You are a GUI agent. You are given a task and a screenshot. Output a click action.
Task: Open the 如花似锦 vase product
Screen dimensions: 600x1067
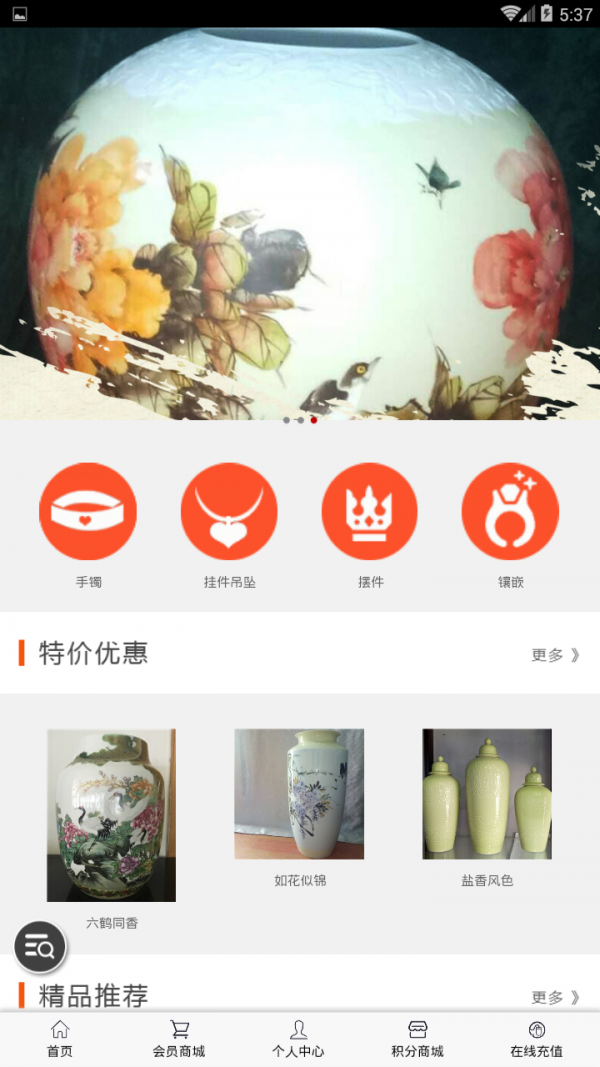tap(299, 793)
